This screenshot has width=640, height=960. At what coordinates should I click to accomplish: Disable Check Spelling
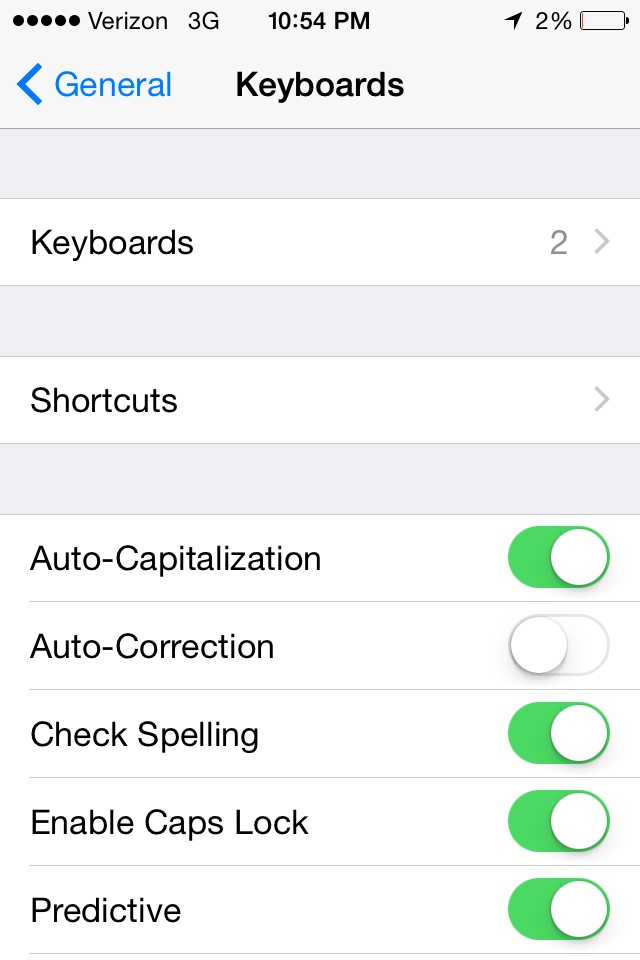(x=559, y=734)
